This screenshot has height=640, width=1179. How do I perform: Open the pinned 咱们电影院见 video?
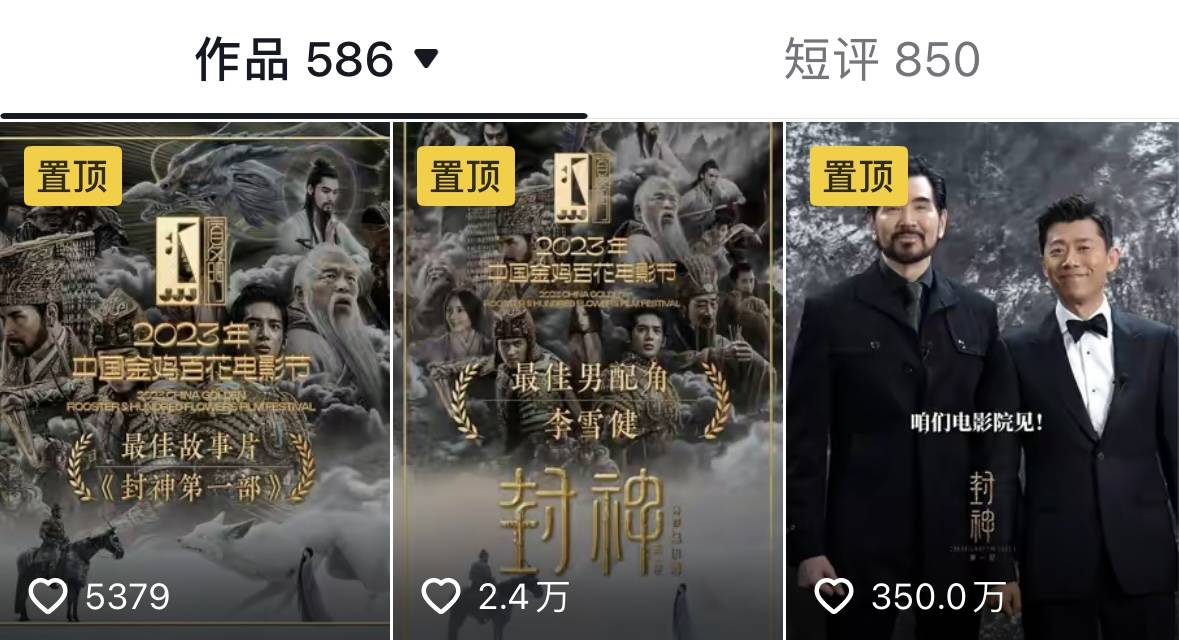point(982,380)
